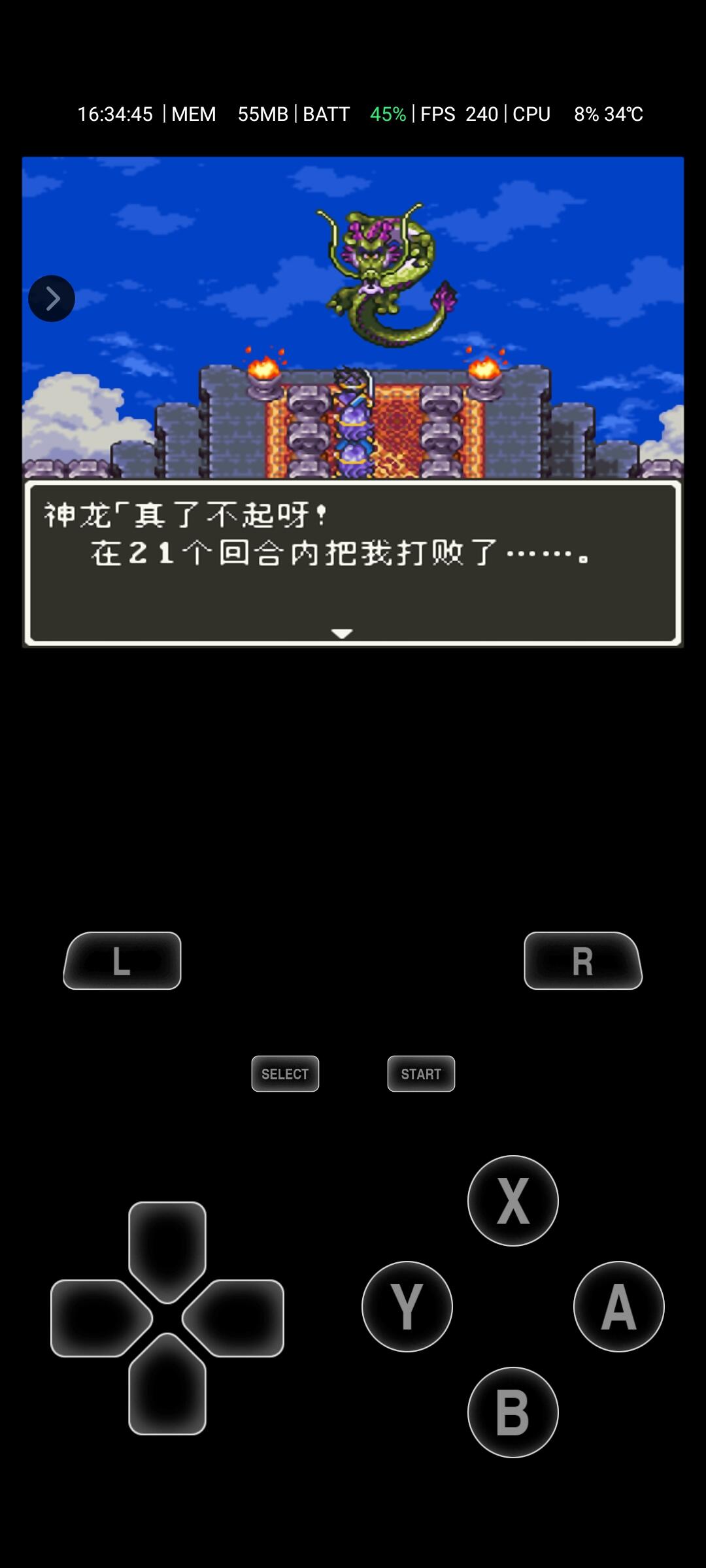Tap the A button to advance dialogue
This screenshot has height=1568, width=706.
point(618,1306)
